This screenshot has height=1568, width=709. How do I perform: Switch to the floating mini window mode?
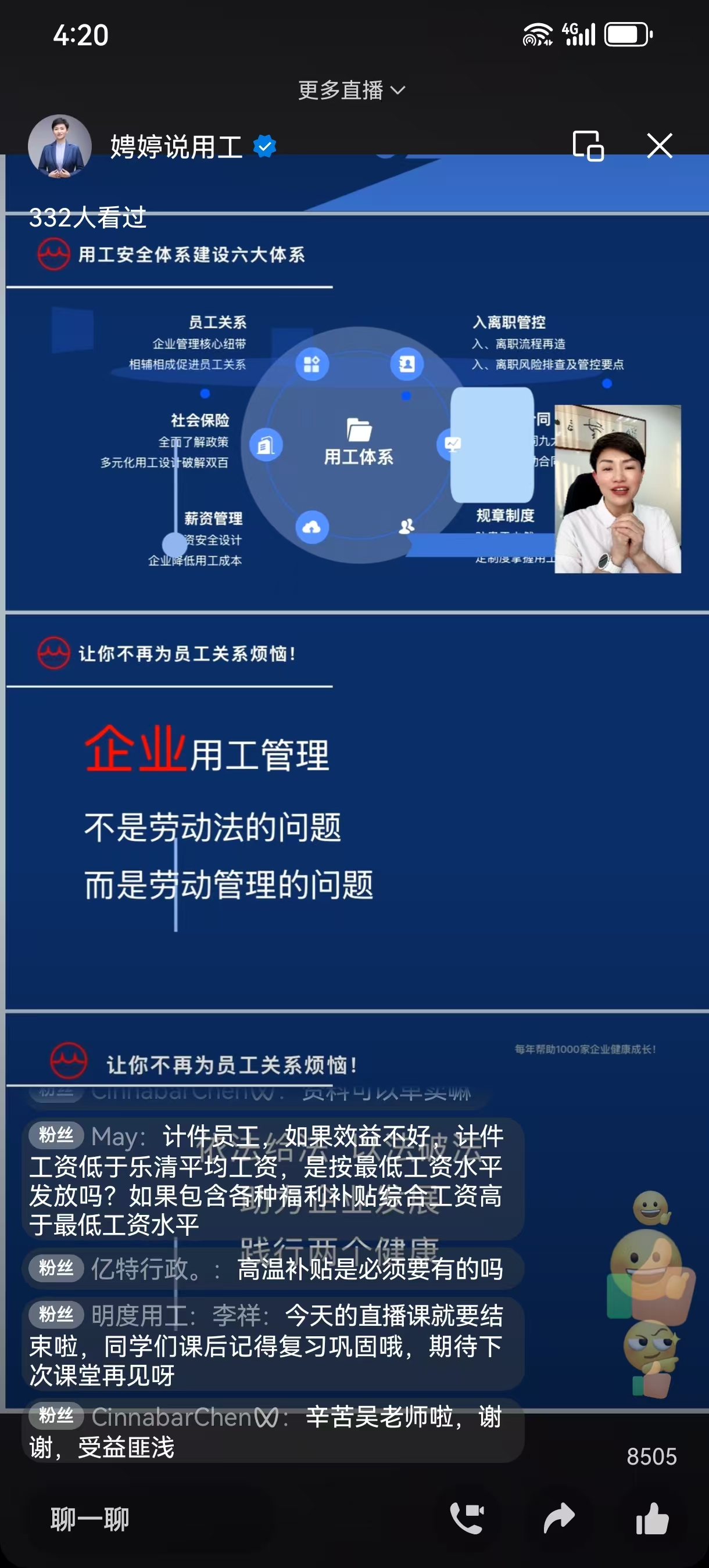tap(588, 146)
